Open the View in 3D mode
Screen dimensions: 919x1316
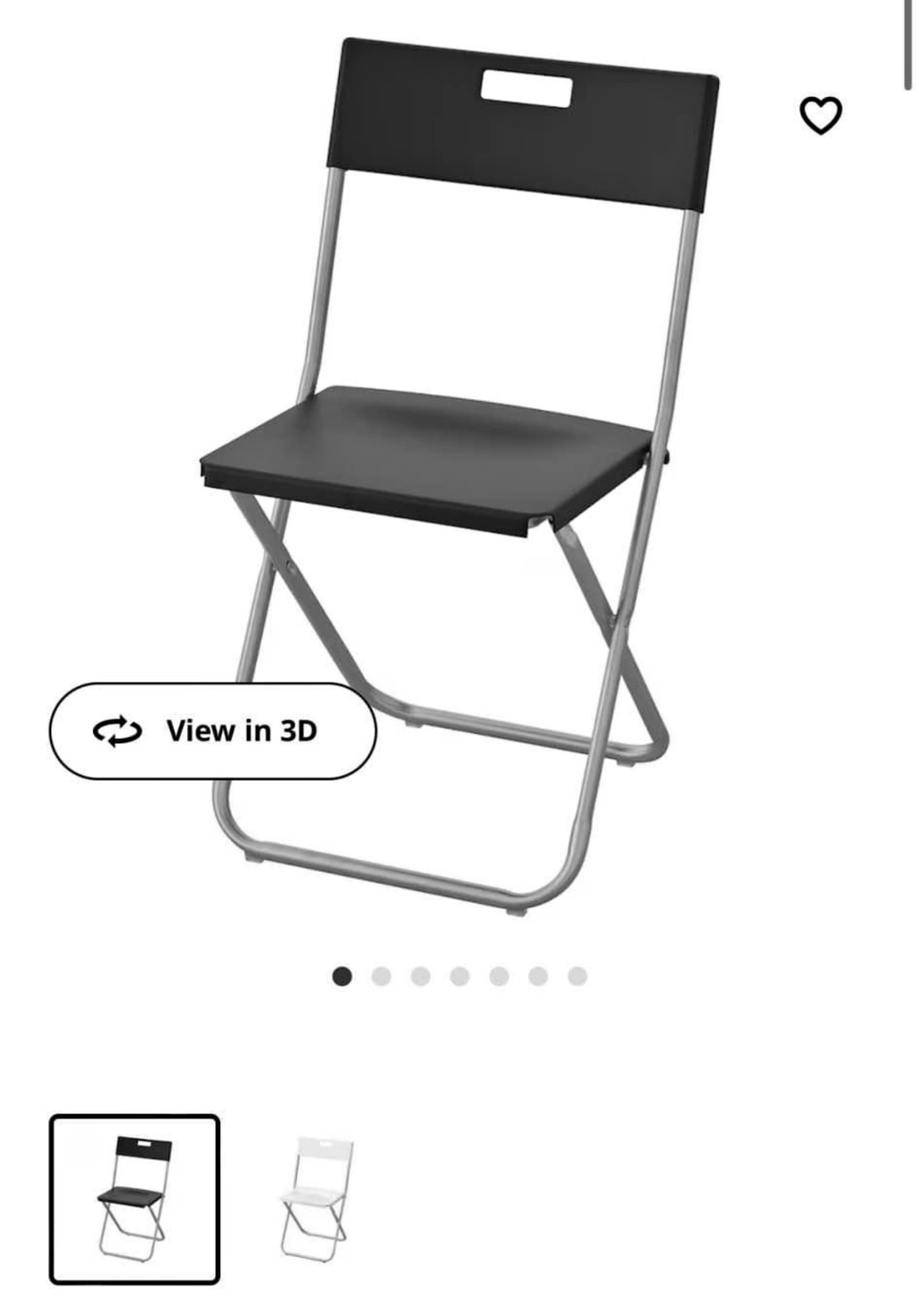point(212,731)
